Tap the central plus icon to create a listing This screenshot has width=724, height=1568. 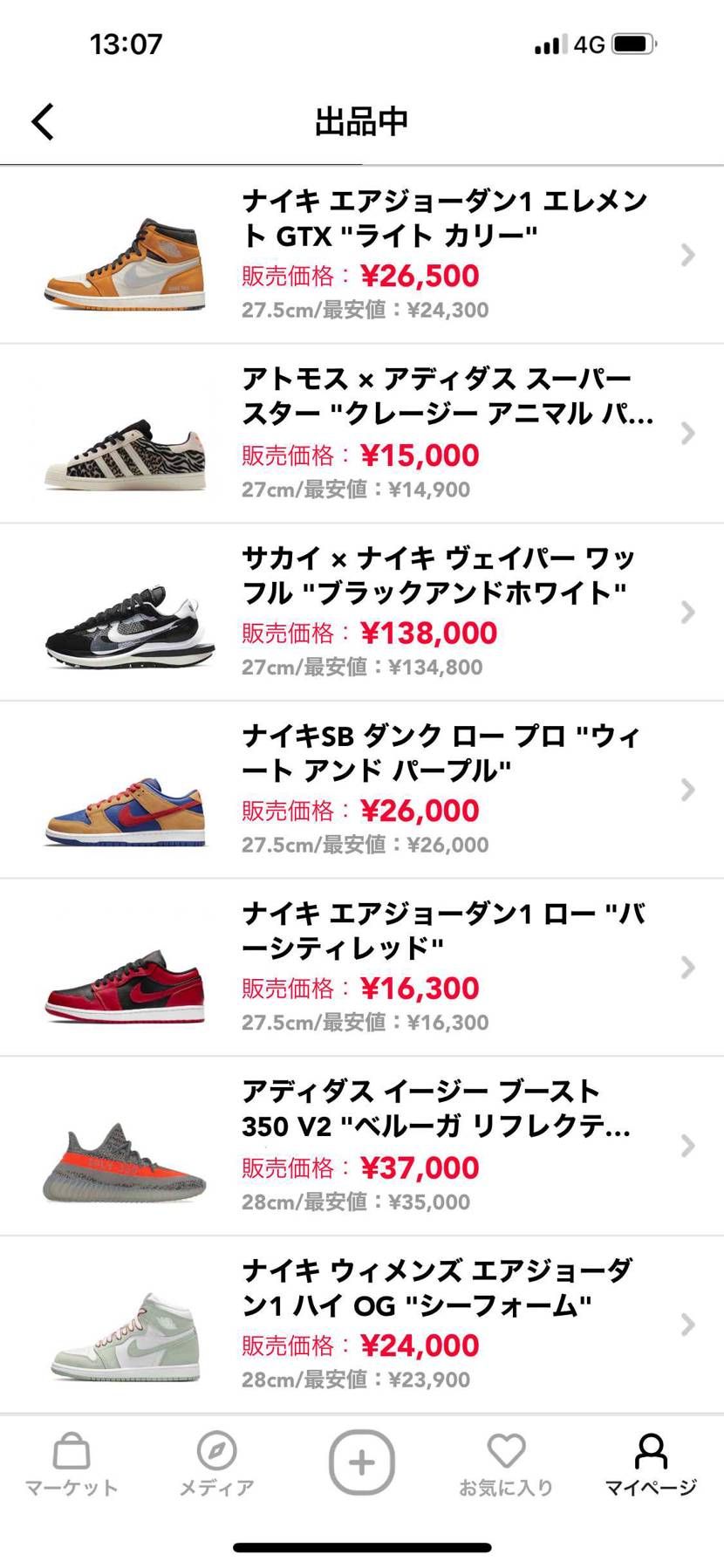click(x=361, y=1462)
